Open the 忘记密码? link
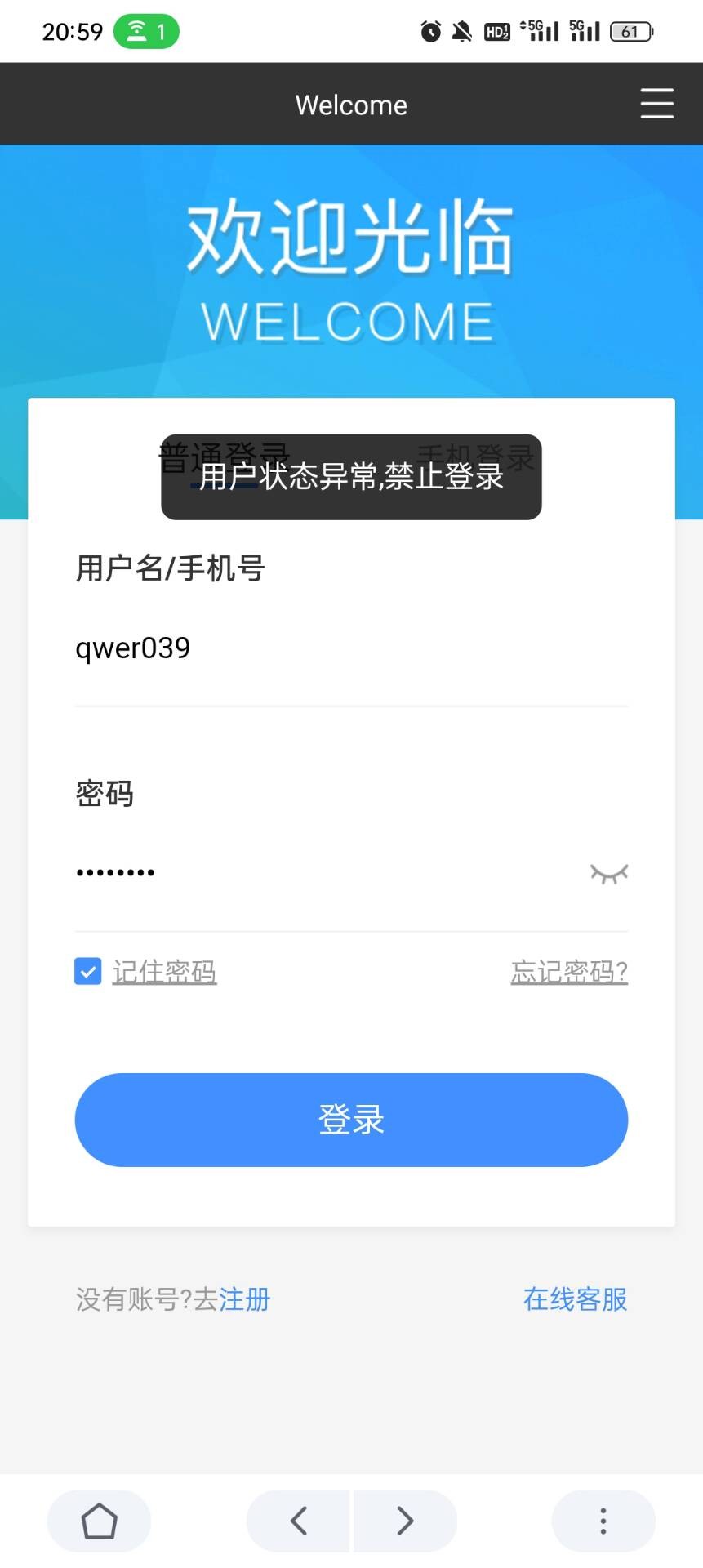Image resolution: width=703 pixels, height=1568 pixels. coord(569,972)
